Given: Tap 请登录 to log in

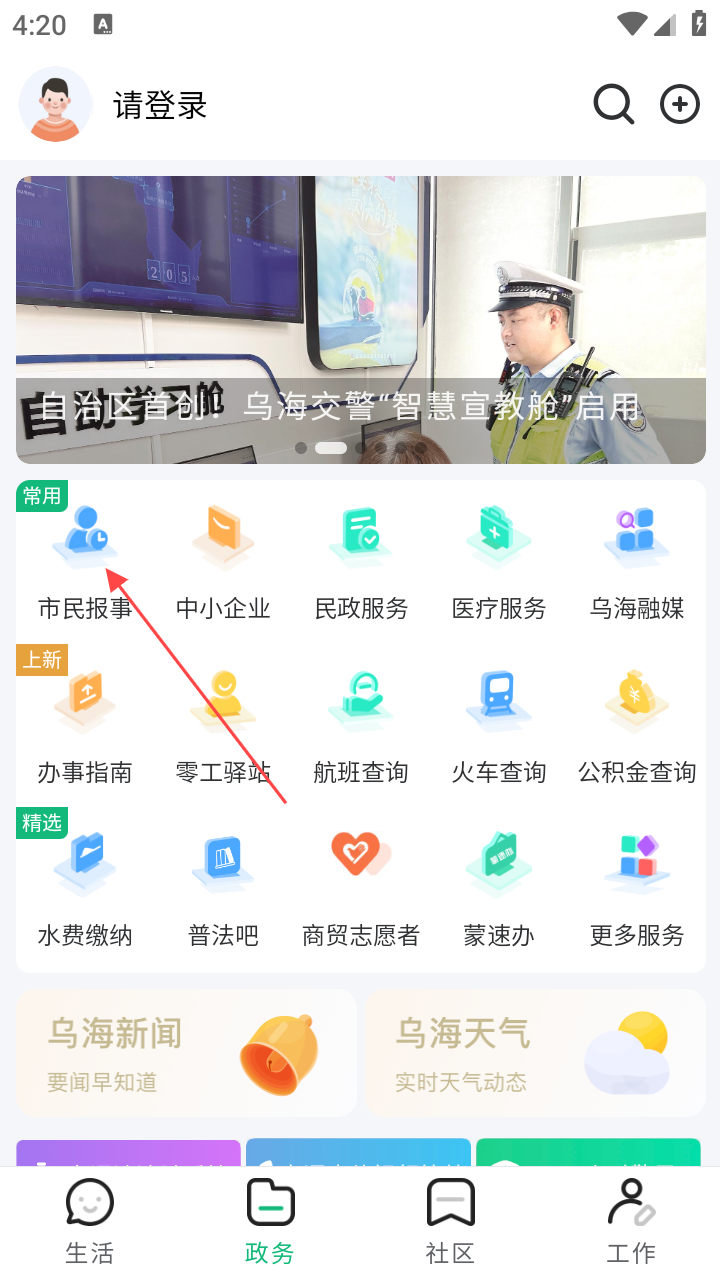Looking at the screenshot, I should [160, 105].
